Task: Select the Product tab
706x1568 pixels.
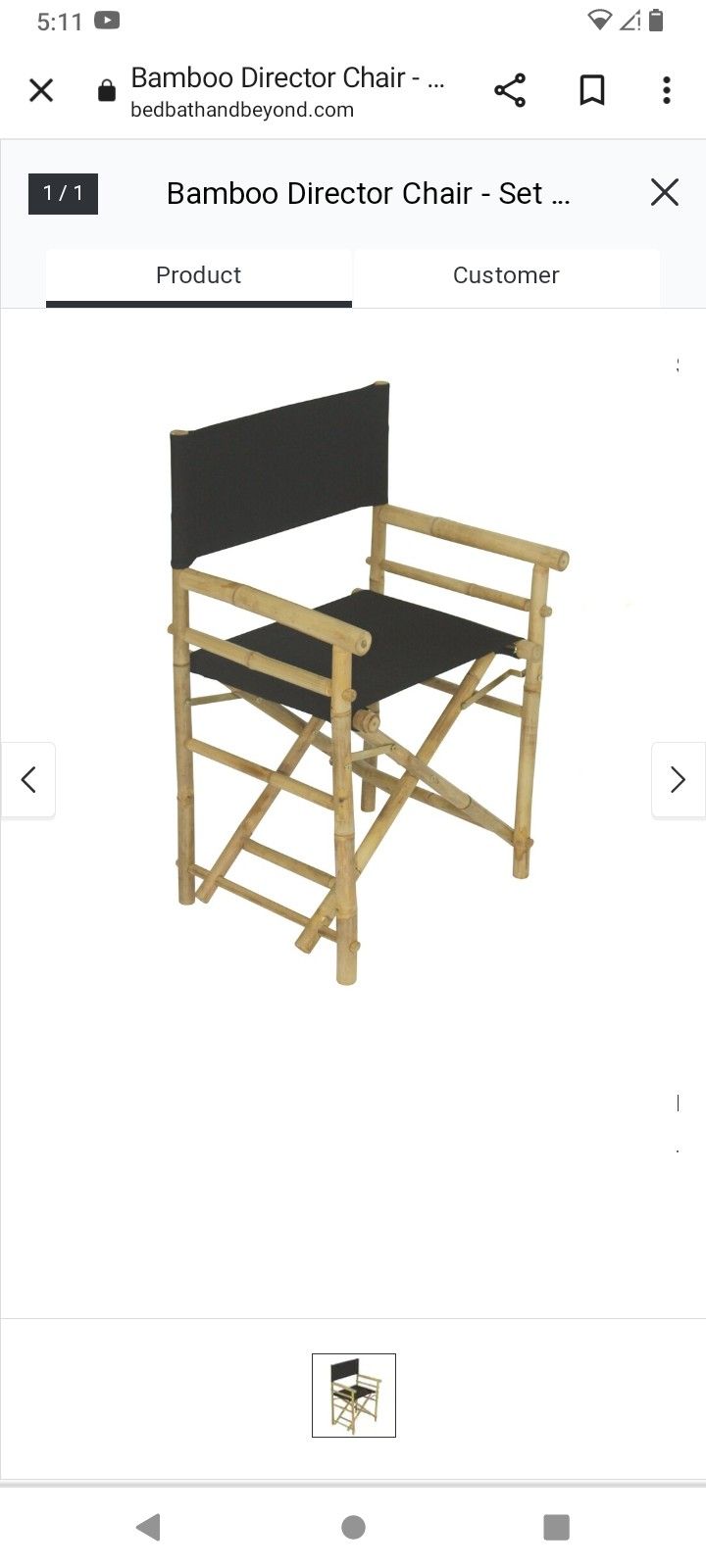Action: coord(198,275)
